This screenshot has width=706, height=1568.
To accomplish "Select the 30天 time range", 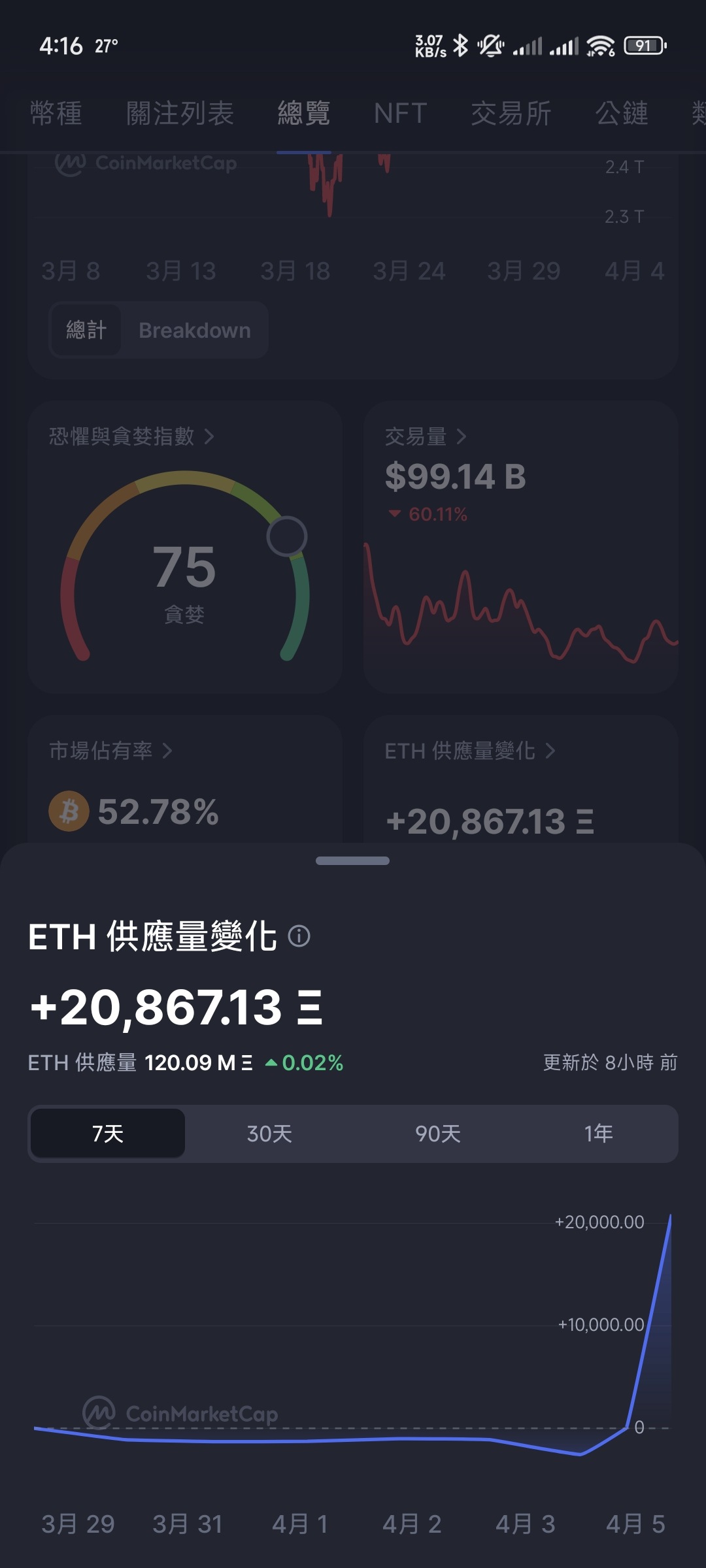I will pos(269,1134).
